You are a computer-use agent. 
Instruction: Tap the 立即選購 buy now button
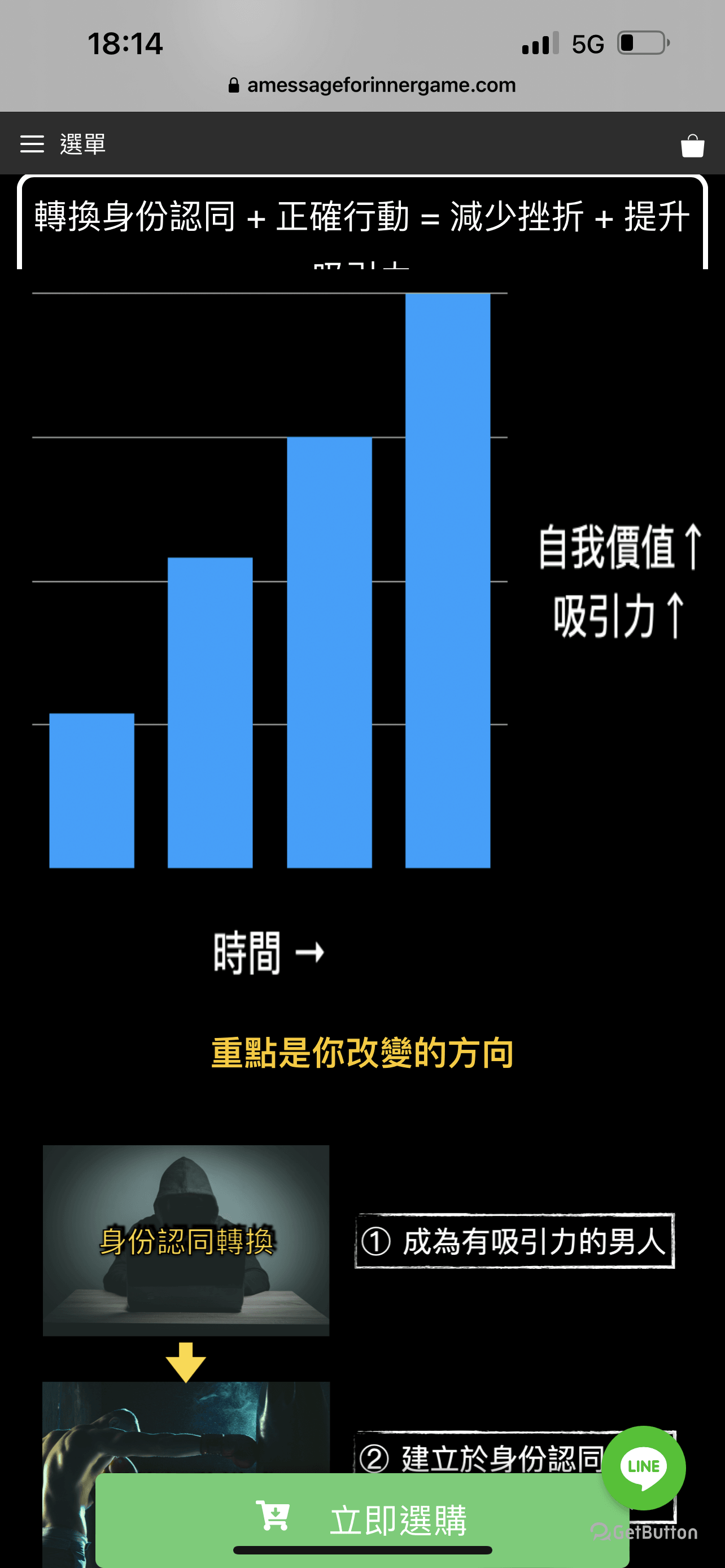click(x=362, y=1519)
